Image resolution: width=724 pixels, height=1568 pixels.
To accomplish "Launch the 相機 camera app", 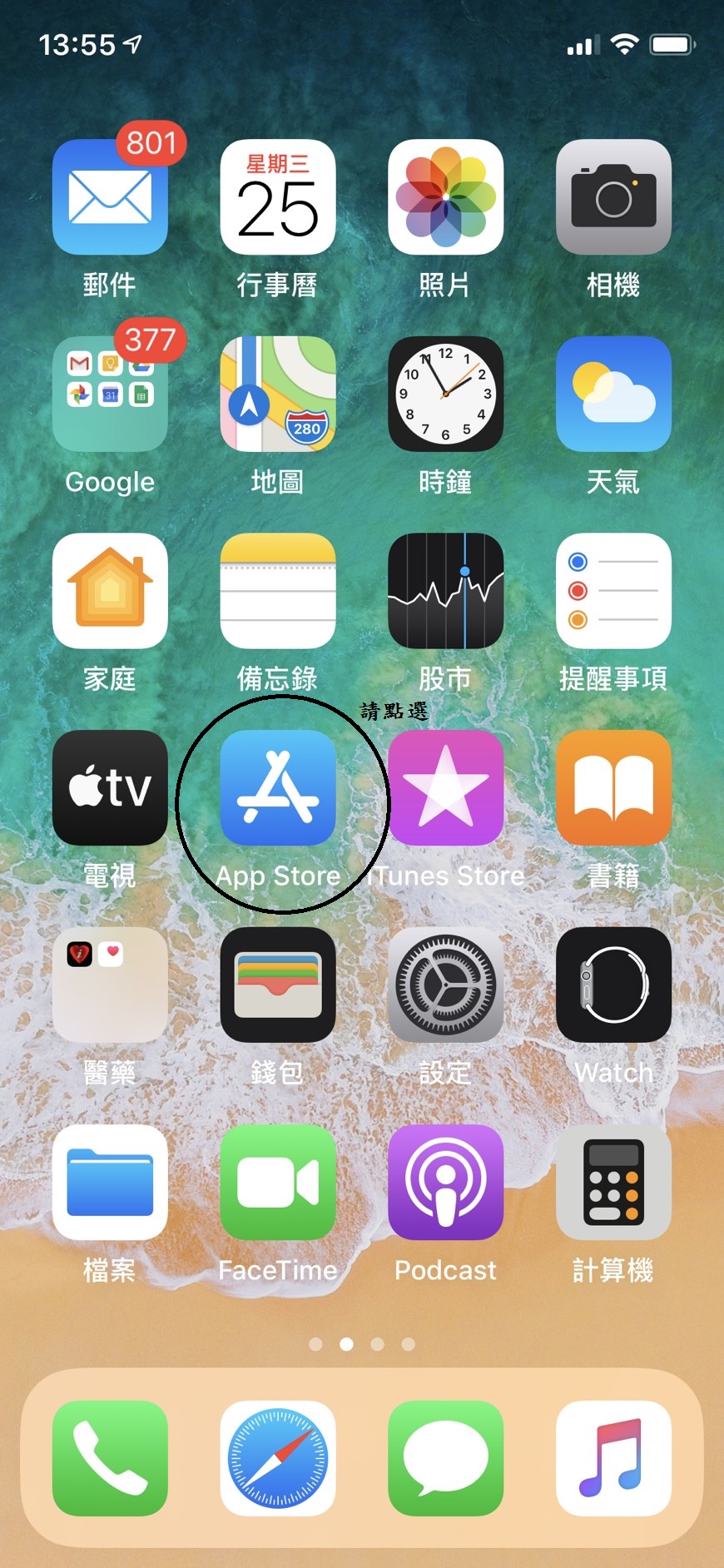I will pos(614,197).
